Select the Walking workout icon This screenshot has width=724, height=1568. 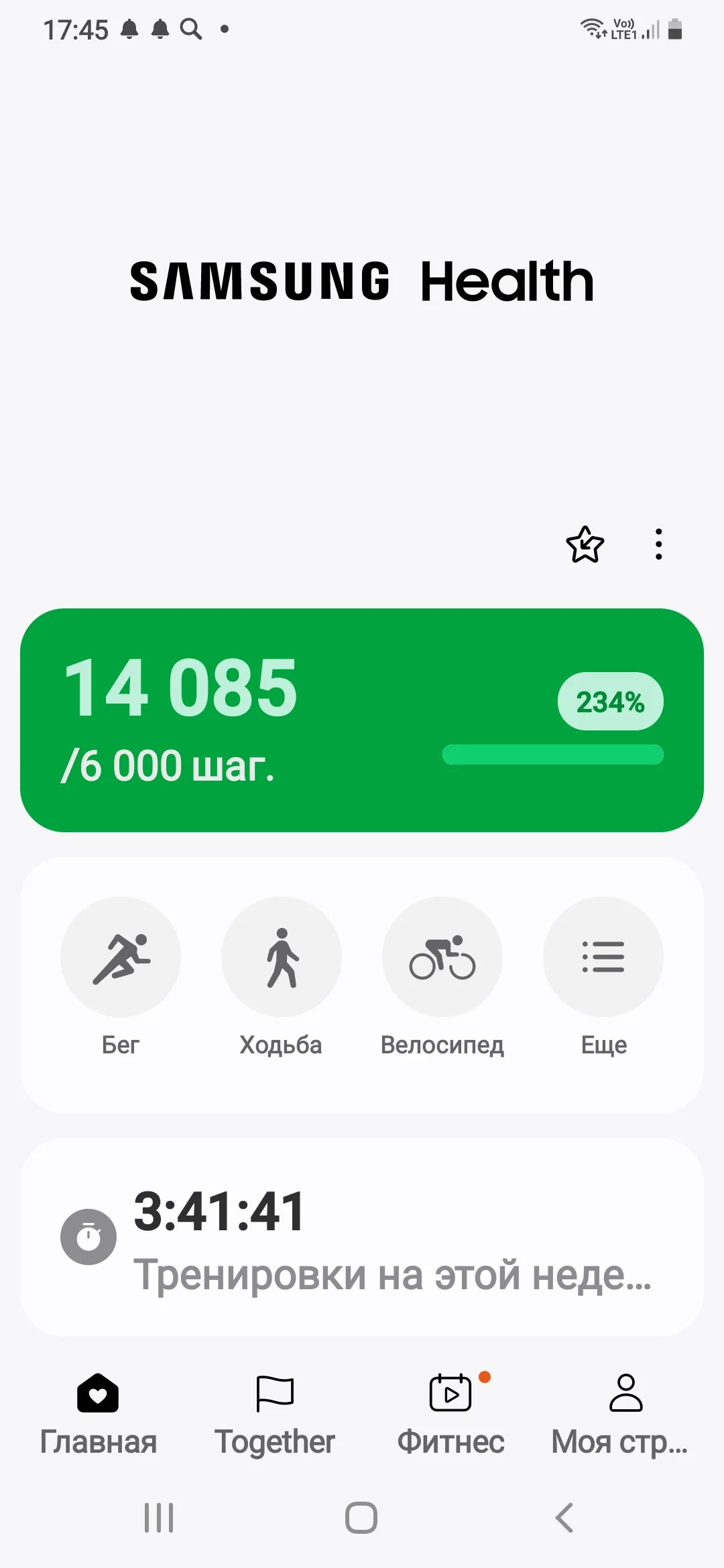[x=281, y=957]
